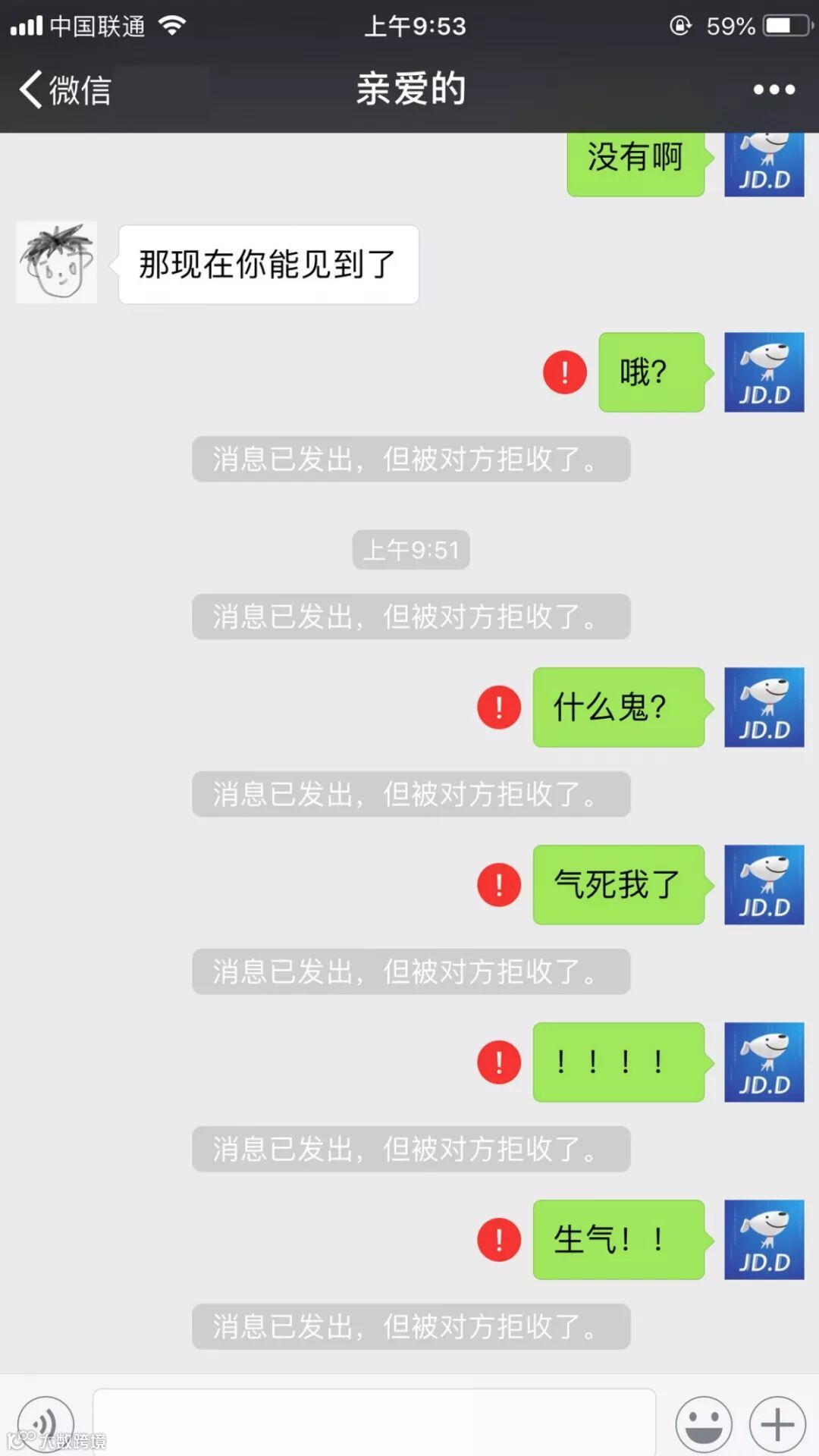Screen dimensions: 819x1456
Task: Open the emoji smiley icon near the input box
Action: [704, 1423]
